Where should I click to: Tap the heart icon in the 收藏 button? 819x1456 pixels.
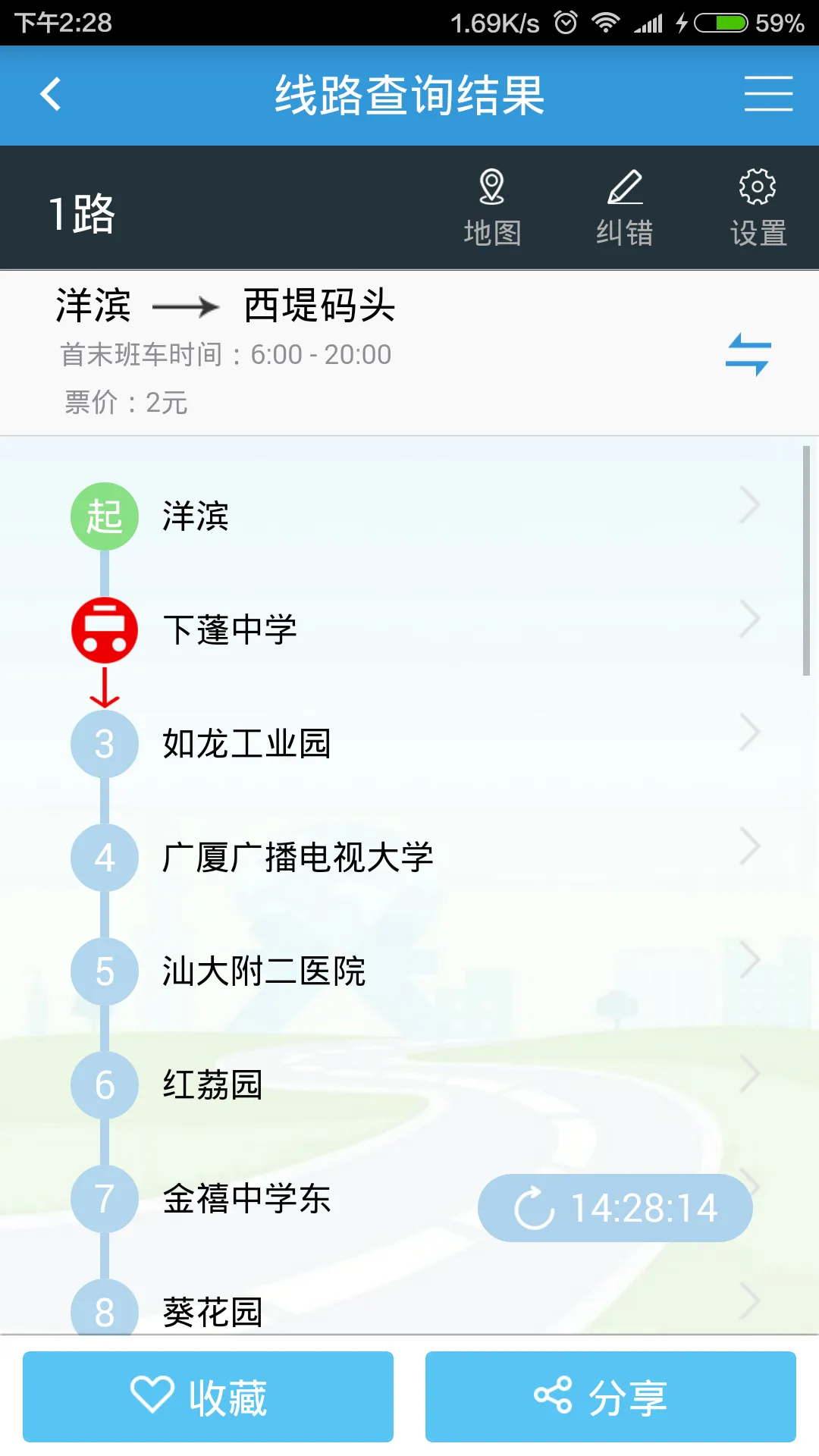point(152,1397)
